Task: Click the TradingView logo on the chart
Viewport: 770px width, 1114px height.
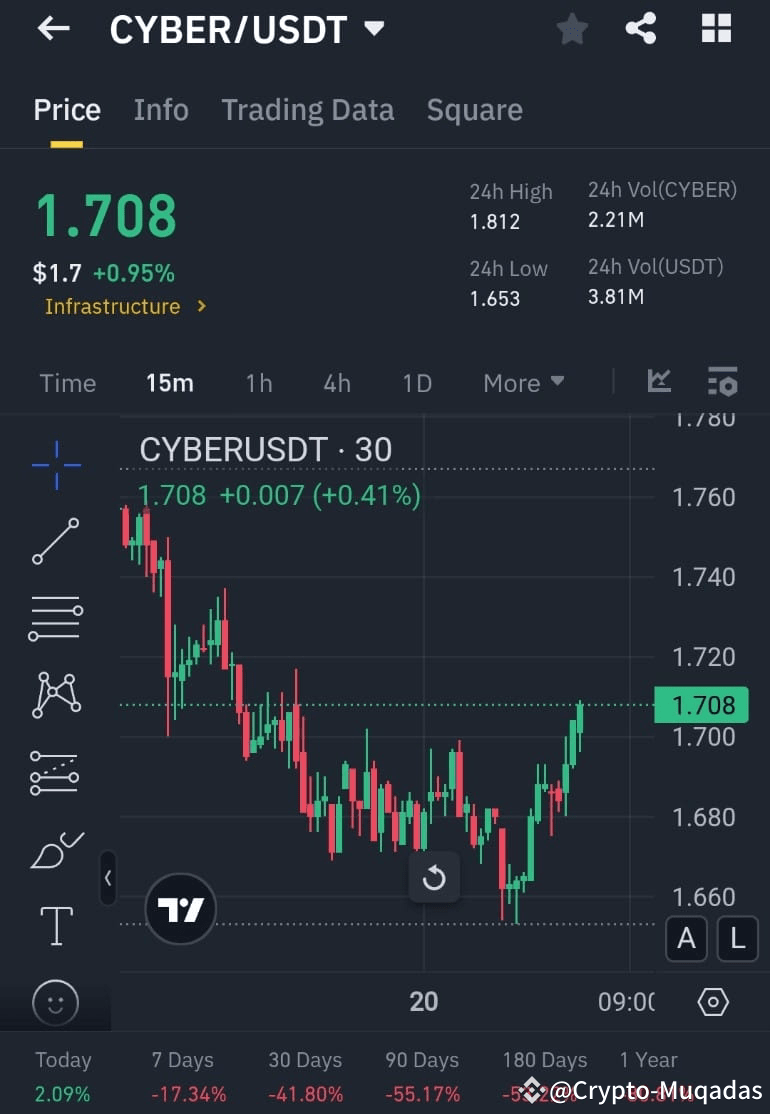Action: [x=180, y=909]
